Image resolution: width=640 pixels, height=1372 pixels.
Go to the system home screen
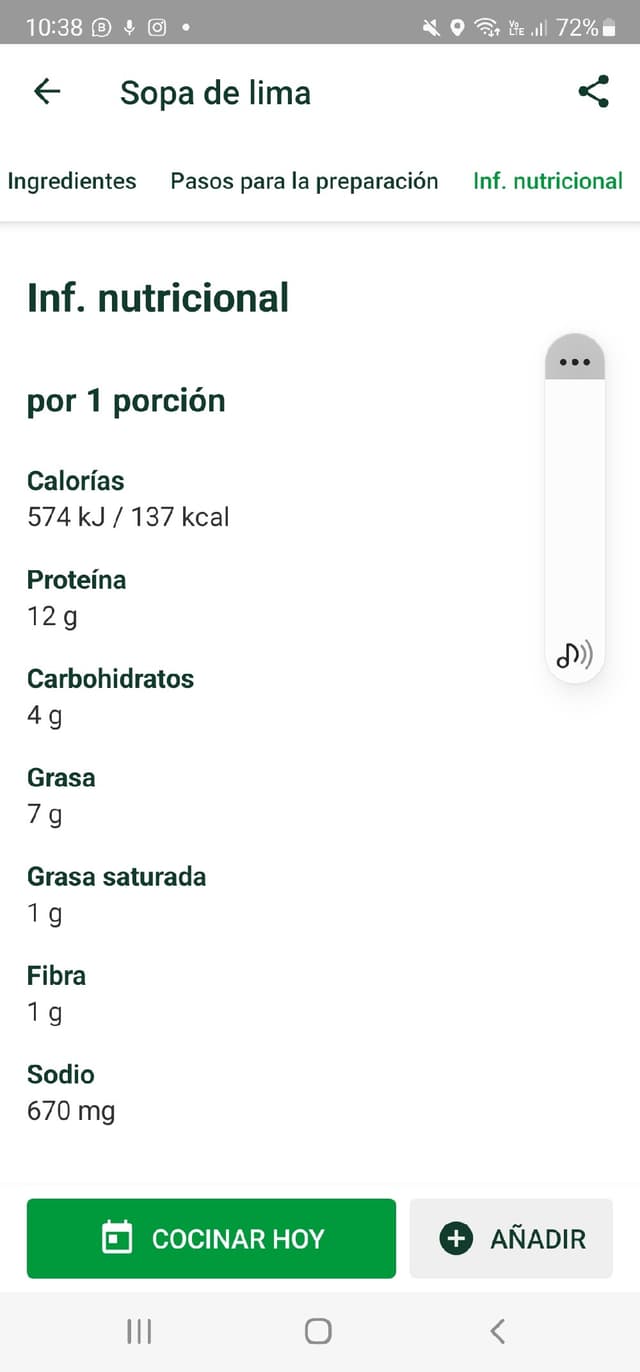pyautogui.click(x=318, y=1331)
